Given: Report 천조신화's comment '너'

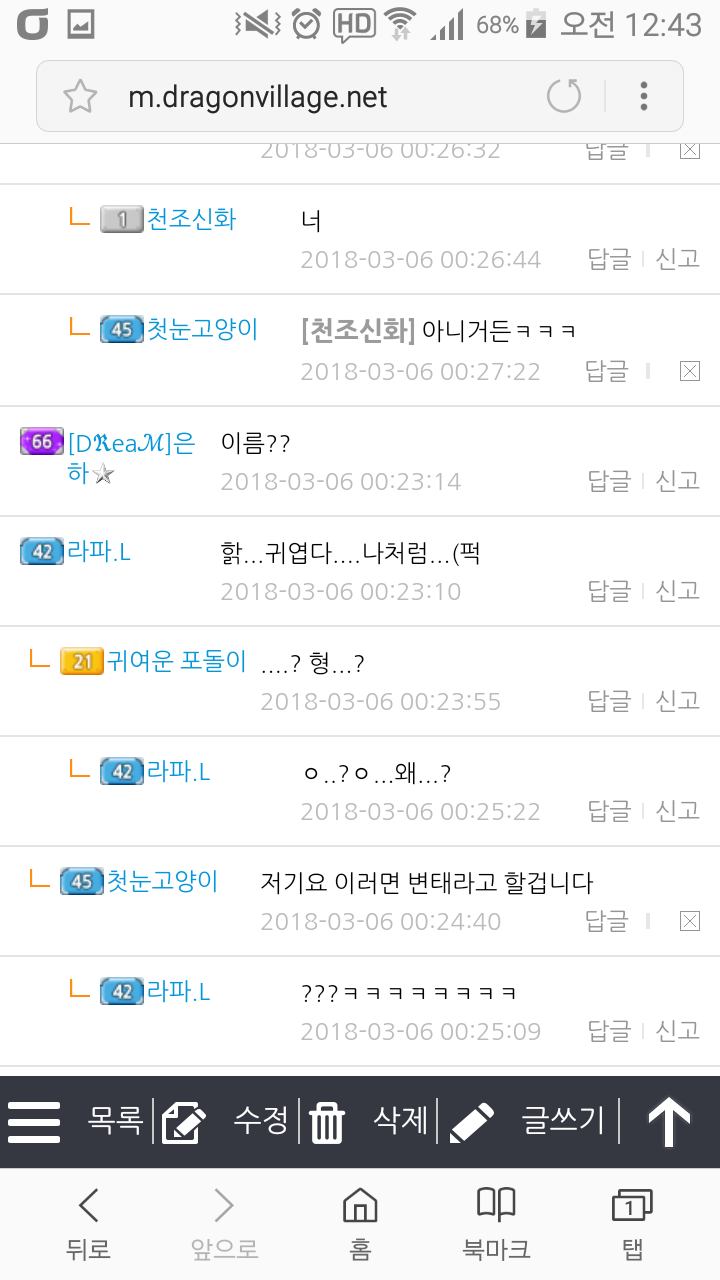Looking at the screenshot, I should click(x=677, y=259).
